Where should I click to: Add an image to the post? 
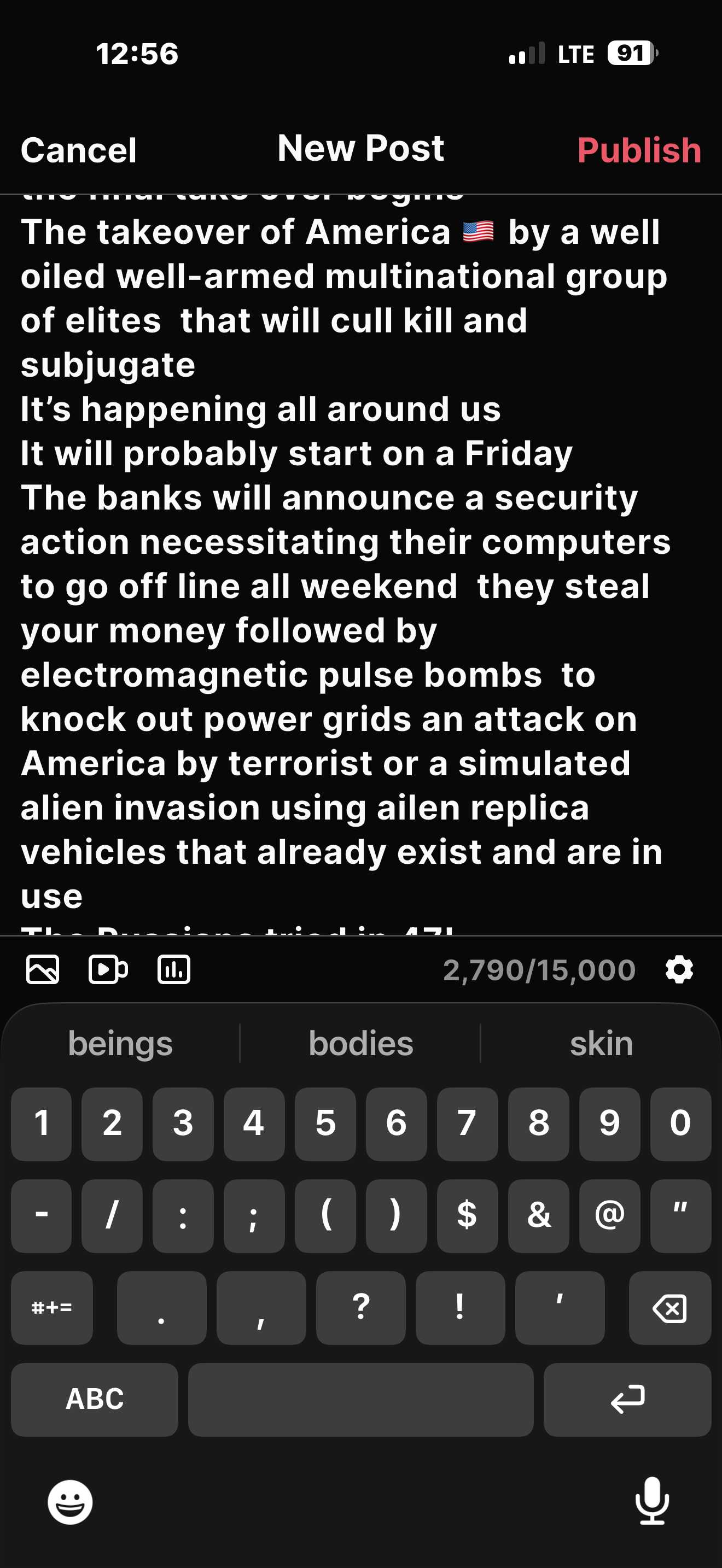tap(43, 969)
